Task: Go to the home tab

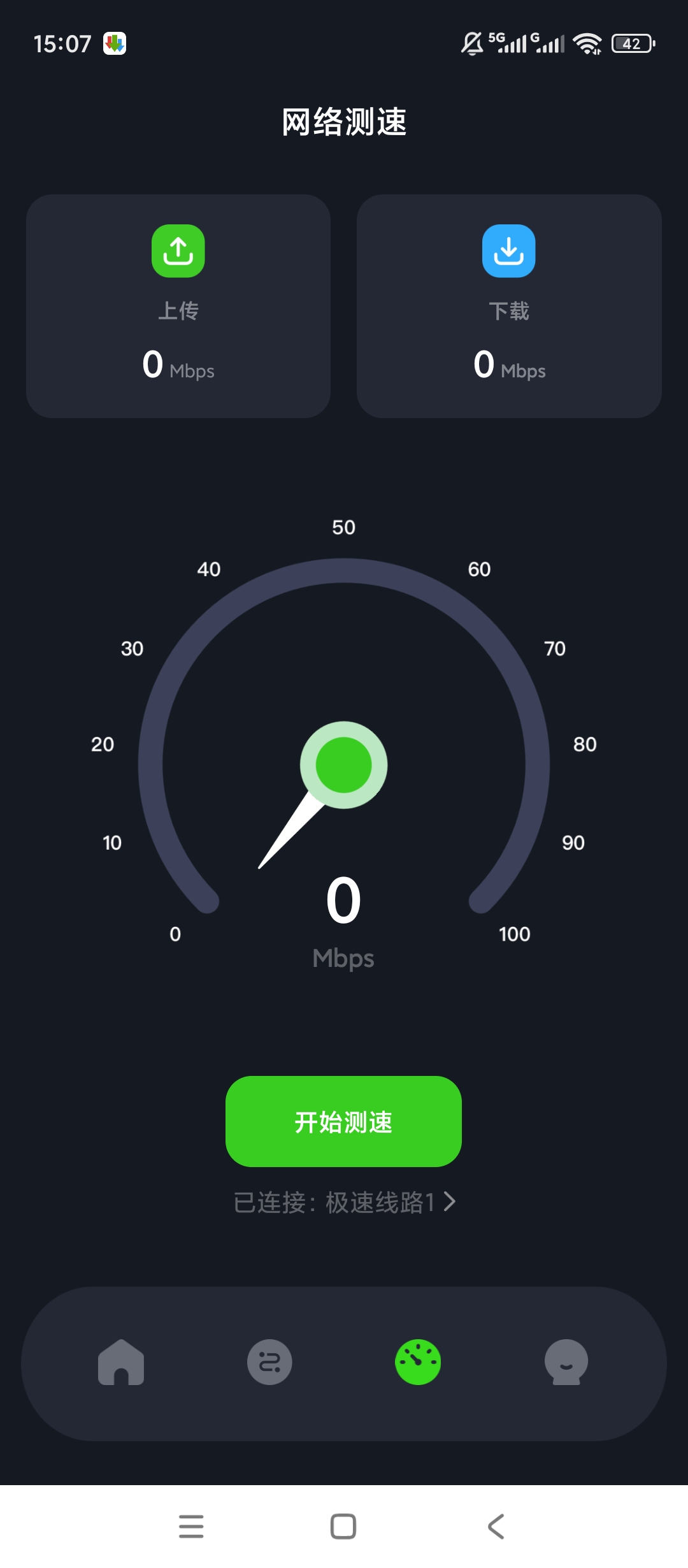Action: pos(121,1362)
